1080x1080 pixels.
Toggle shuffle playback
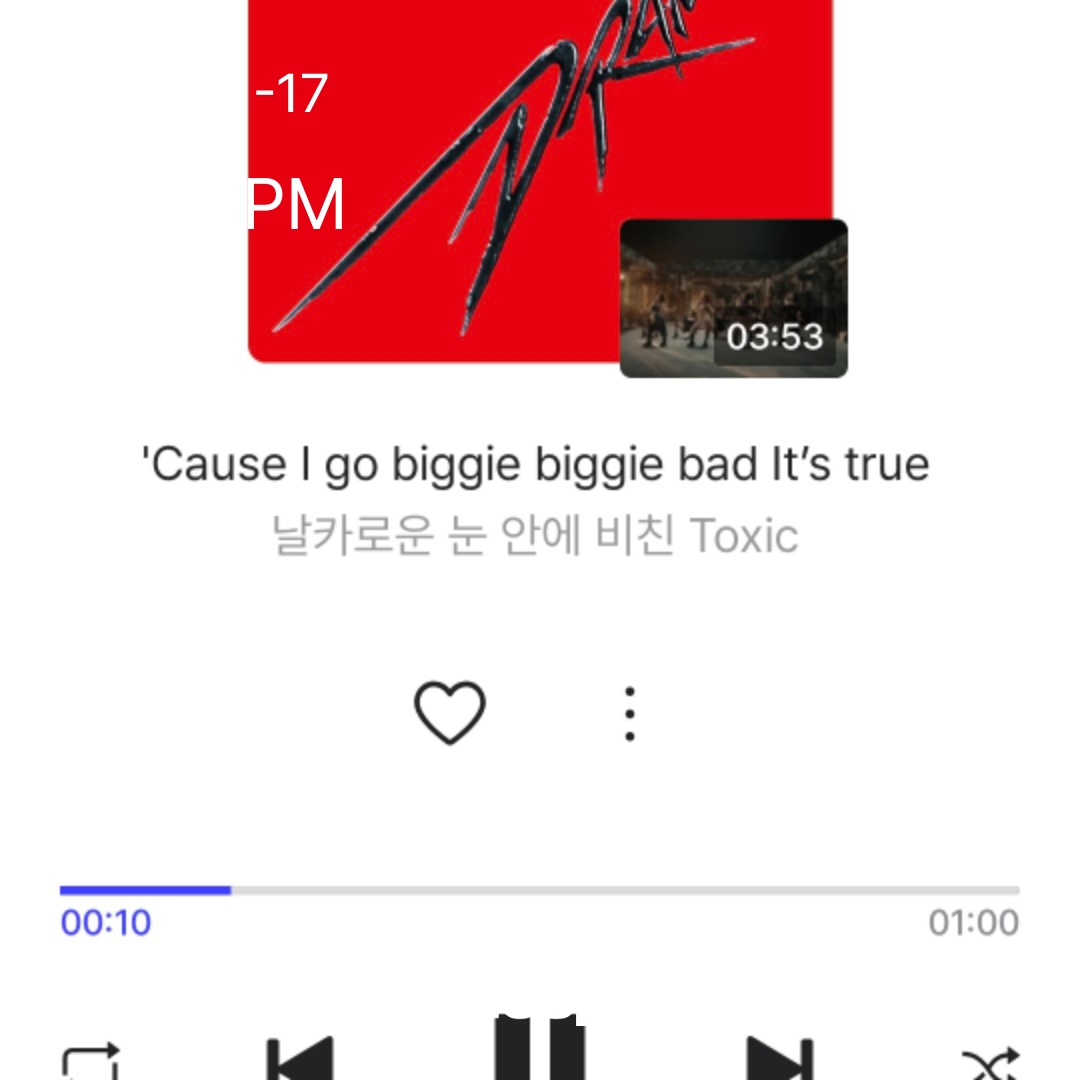tap(989, 1064)
